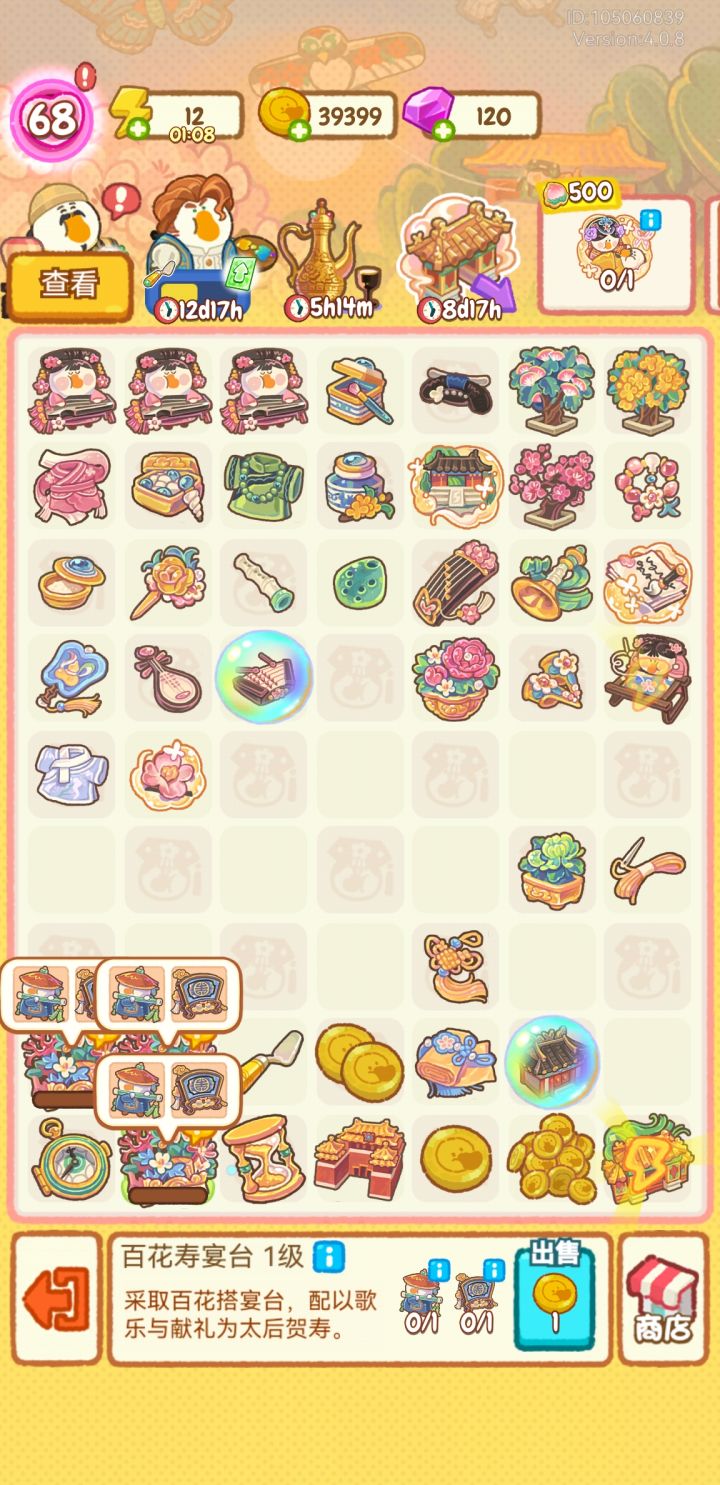Click the red back arrow

click(55, 1300)
